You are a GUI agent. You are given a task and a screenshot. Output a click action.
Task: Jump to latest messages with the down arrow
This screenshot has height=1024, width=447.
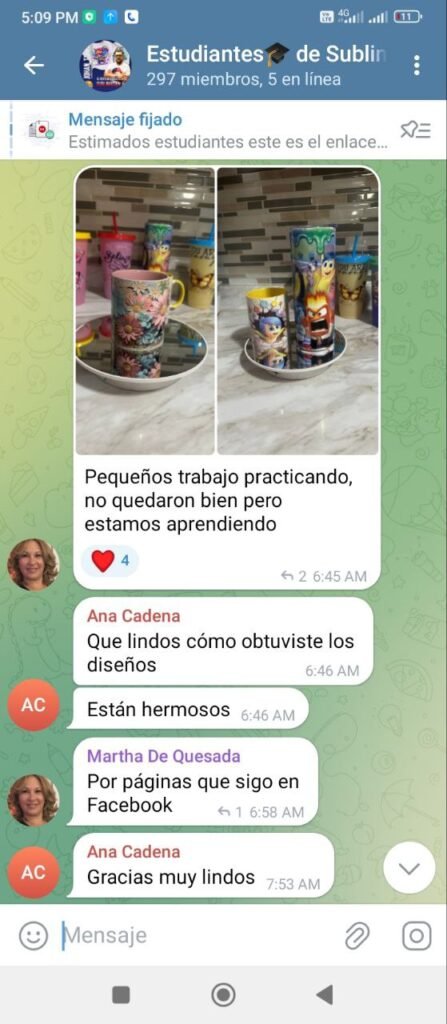tap(409, 868)
